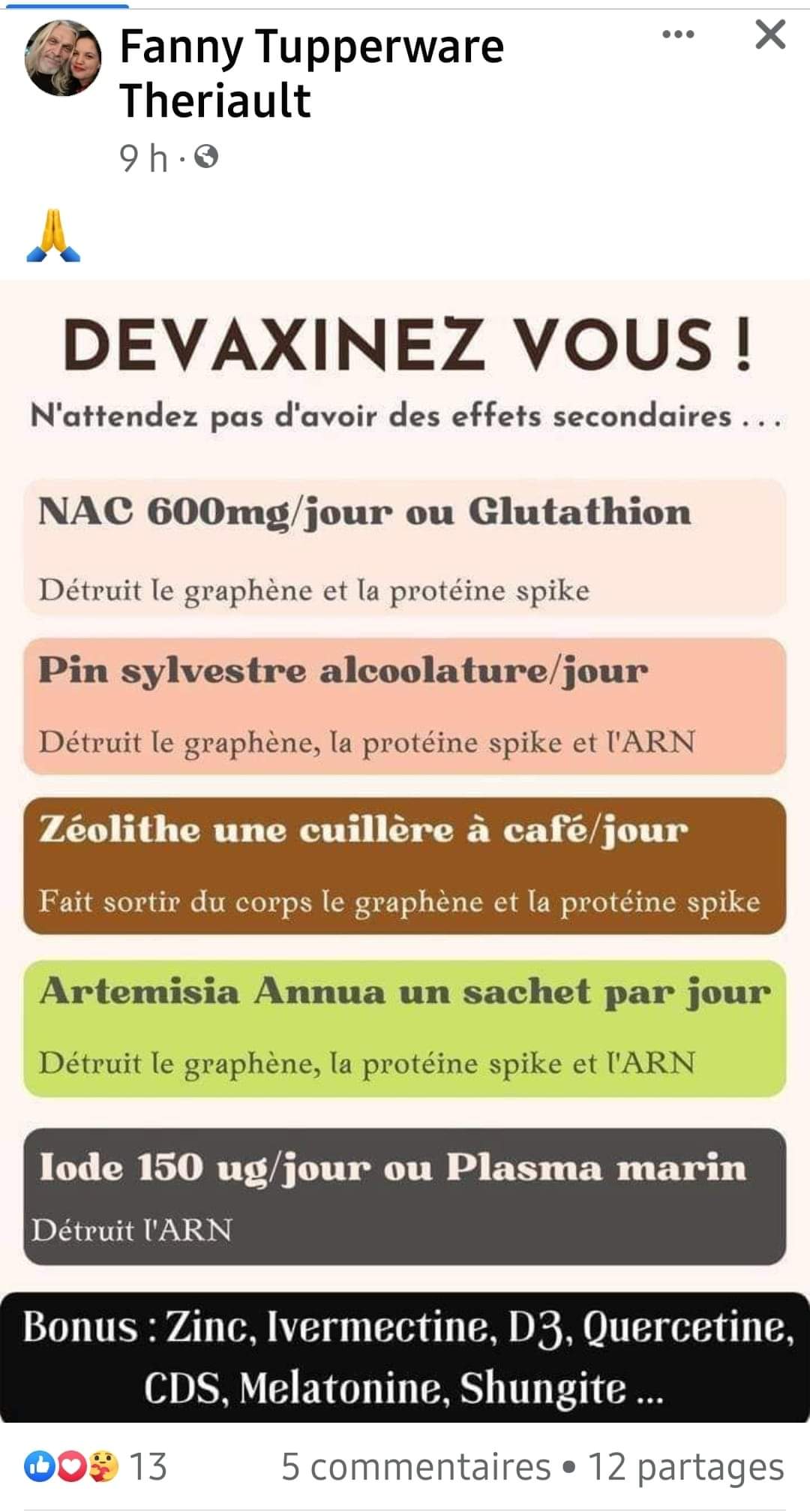Dismiss the post with the X
The image size is (810, 1512).
769,35
